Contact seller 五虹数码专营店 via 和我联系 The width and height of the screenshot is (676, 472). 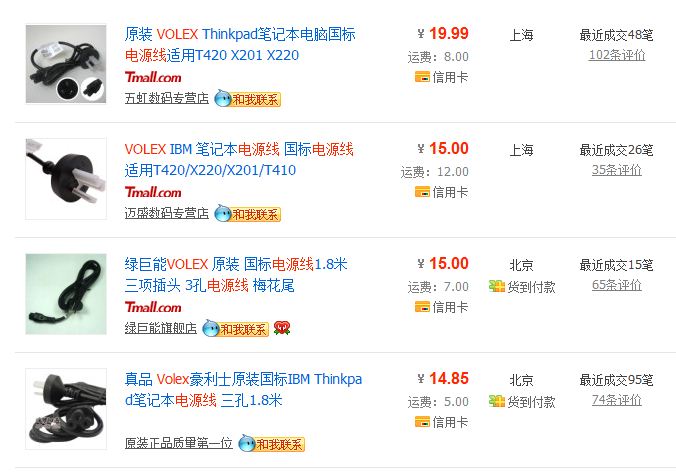coord(248,99)
